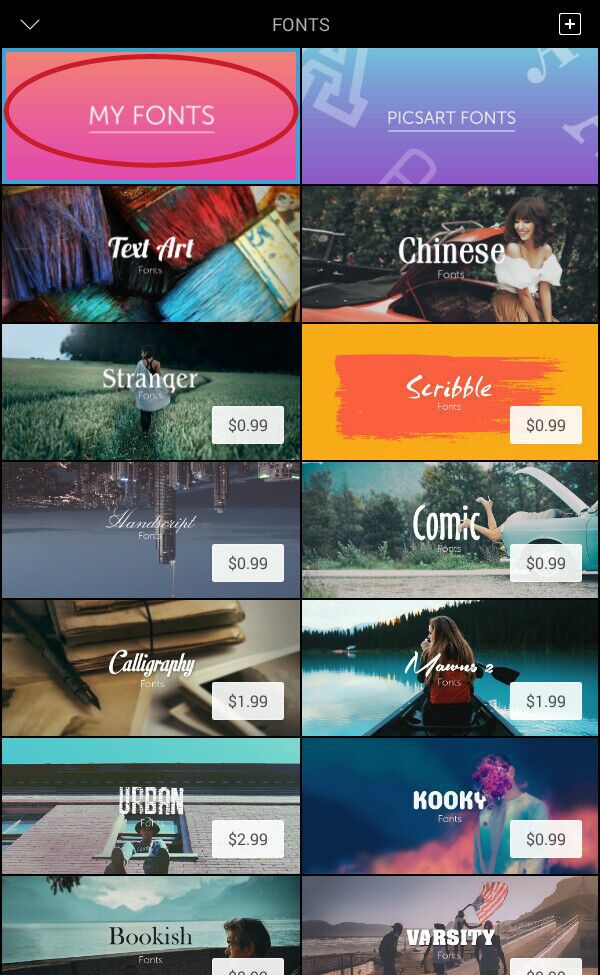Open the Varsity fonts pack
600x975 pixels.
pyautogui.click(x=450, y=925)
